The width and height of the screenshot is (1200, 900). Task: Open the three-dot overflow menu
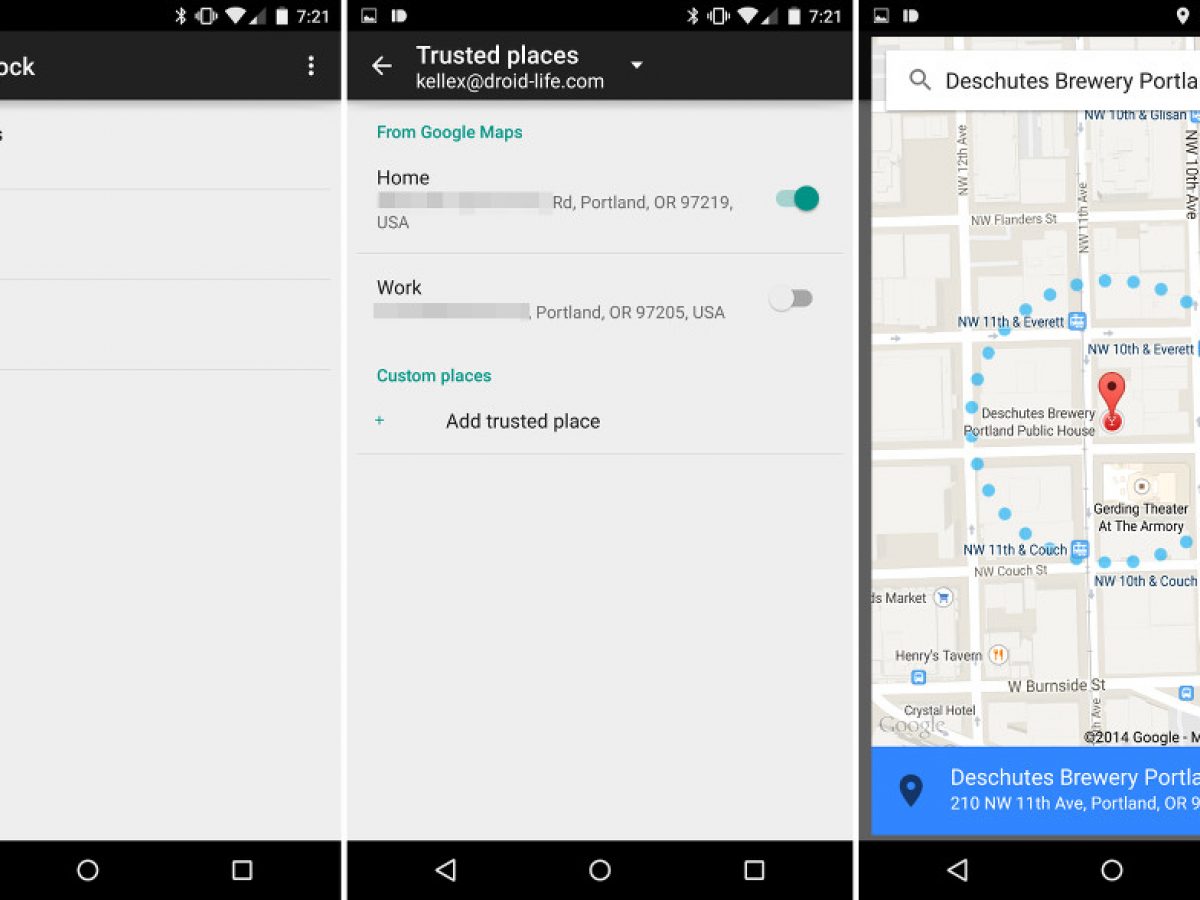tap(311, 66)
